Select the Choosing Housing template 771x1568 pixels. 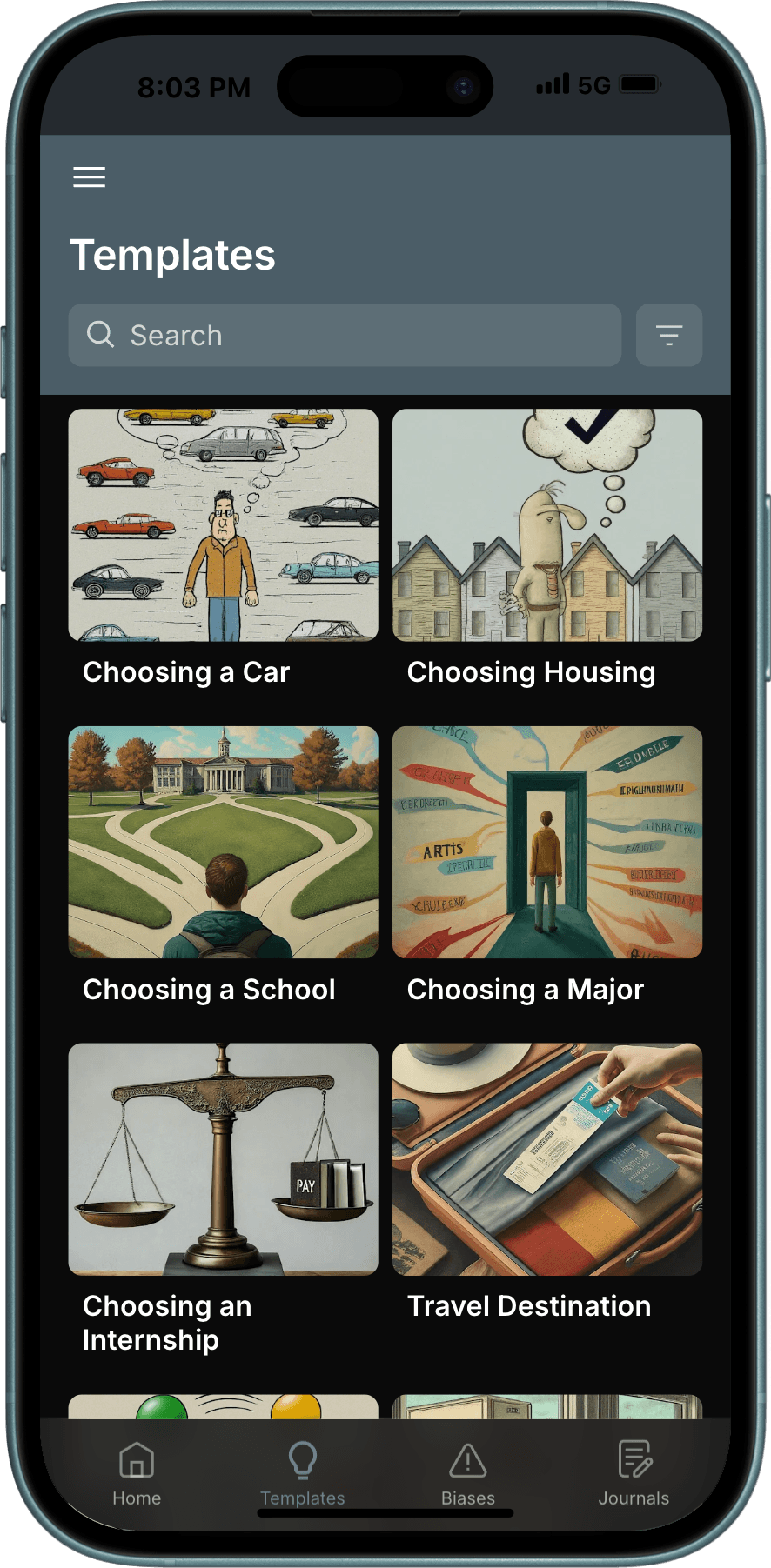tap(546, 524)
